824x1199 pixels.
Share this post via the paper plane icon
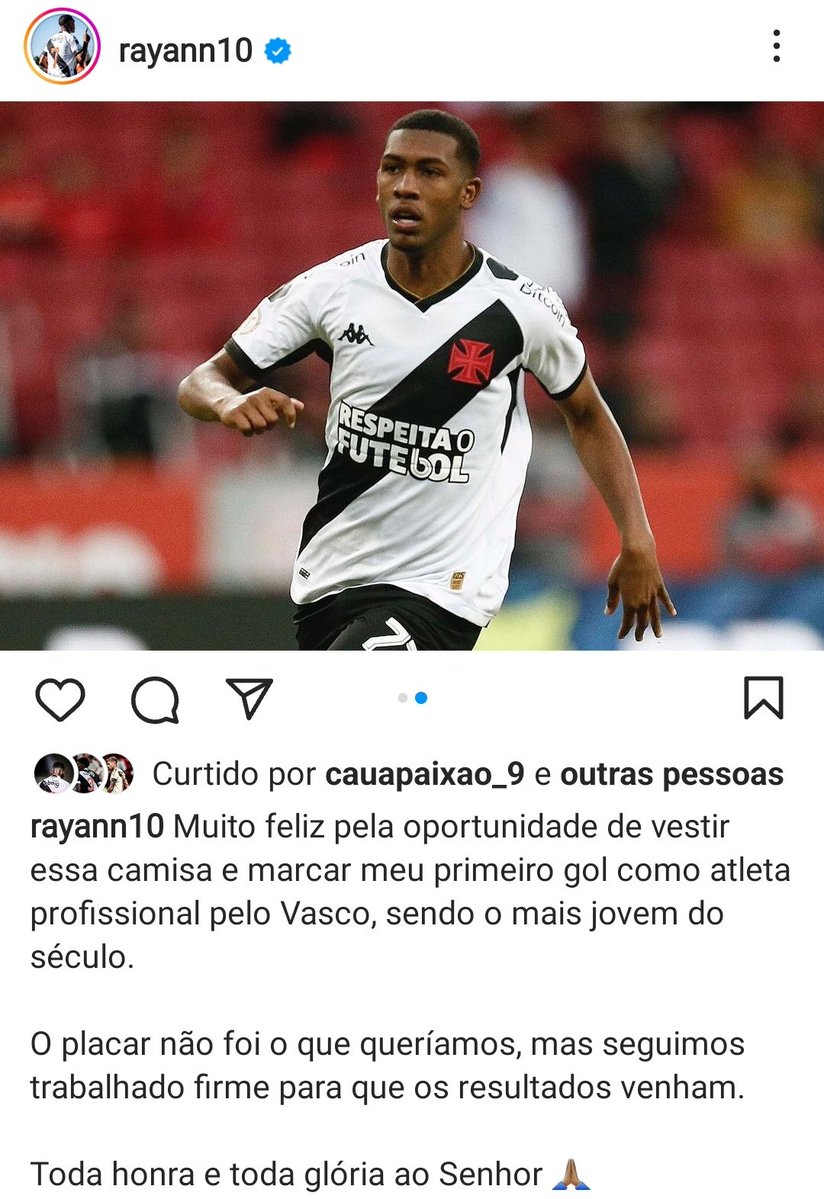click(249, 698)
